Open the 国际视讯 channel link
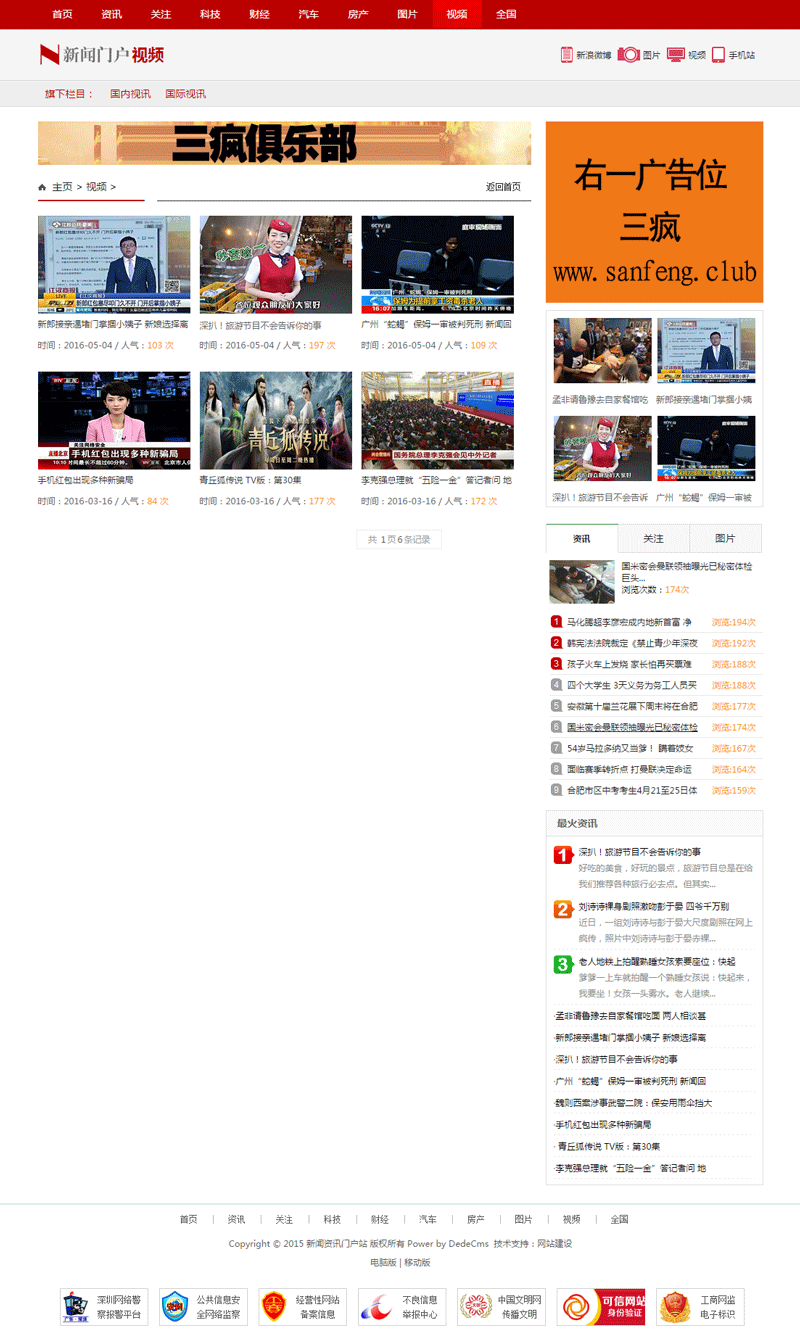The width and height of the screenshot is (800, 1340). (184, 93)
